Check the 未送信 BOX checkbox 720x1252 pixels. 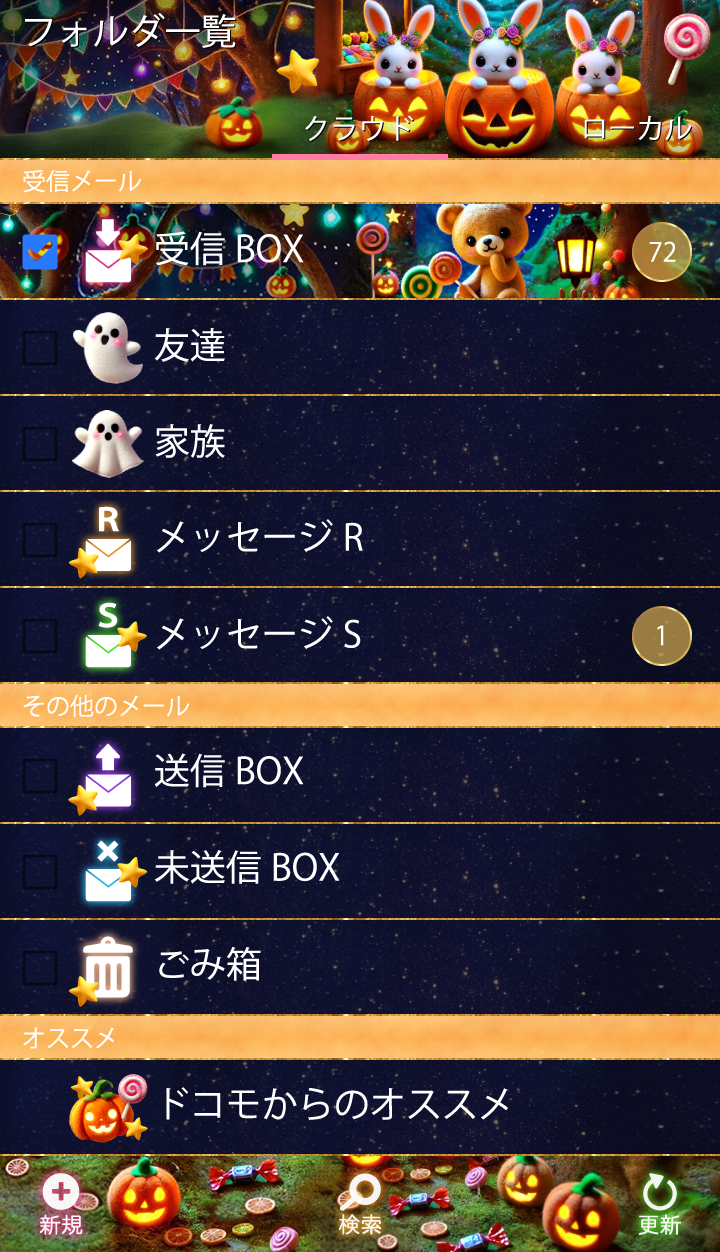40,871
